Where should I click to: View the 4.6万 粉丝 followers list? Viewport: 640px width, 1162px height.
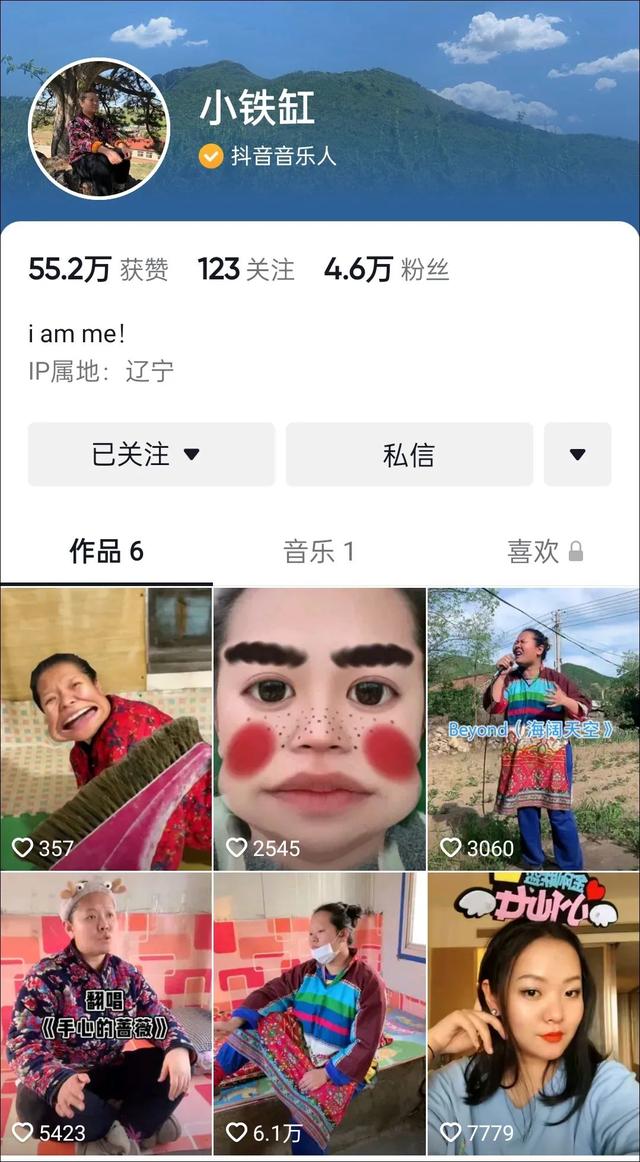pos(386,269)
